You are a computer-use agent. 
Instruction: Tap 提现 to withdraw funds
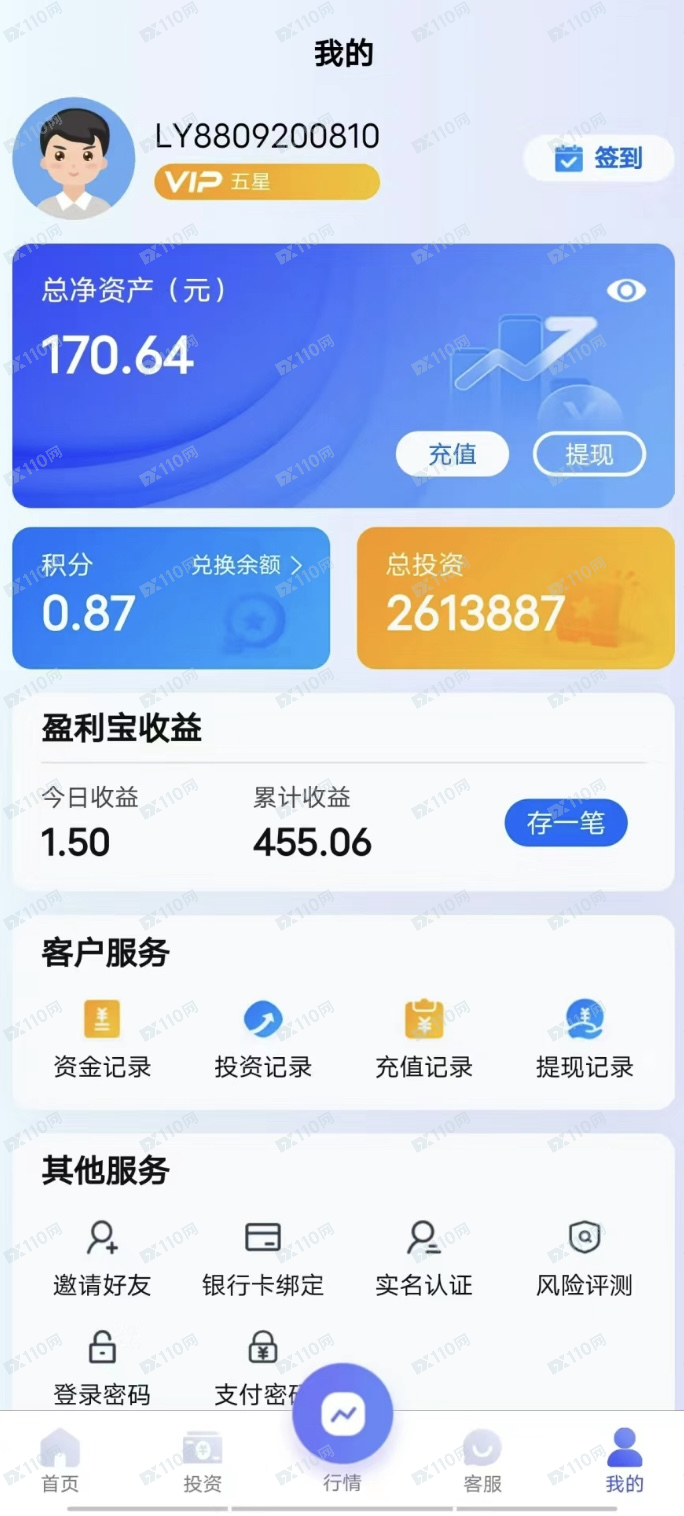point(589,455)
